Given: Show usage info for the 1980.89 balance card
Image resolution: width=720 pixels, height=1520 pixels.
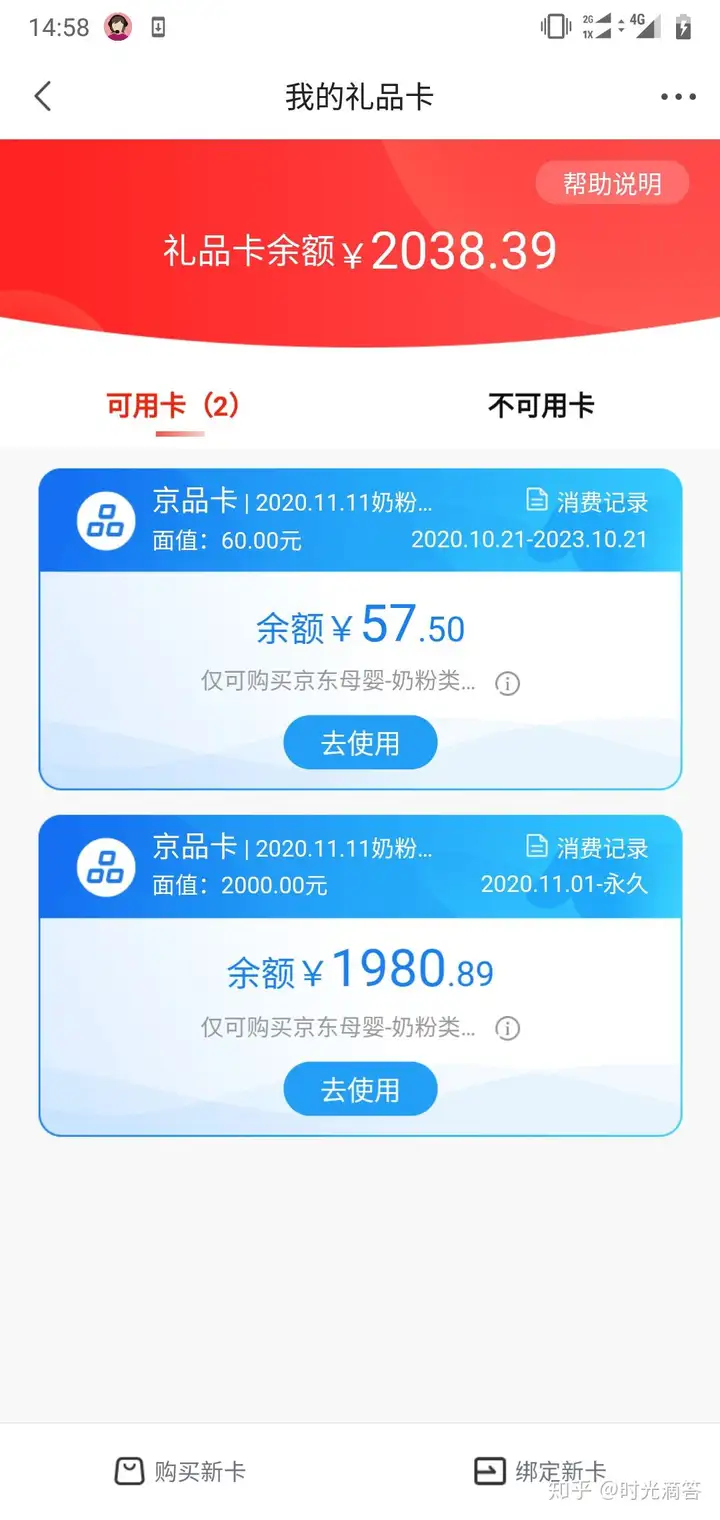Looking at the screenshot, I should (x=508, y=1029).
